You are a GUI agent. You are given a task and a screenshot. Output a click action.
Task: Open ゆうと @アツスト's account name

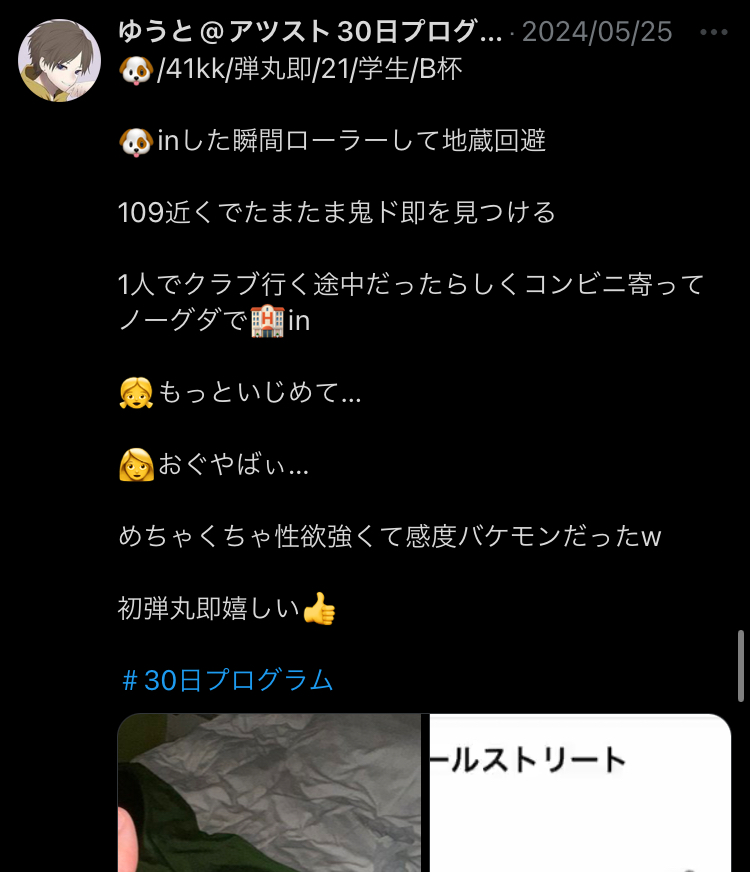tap(310, 32)
